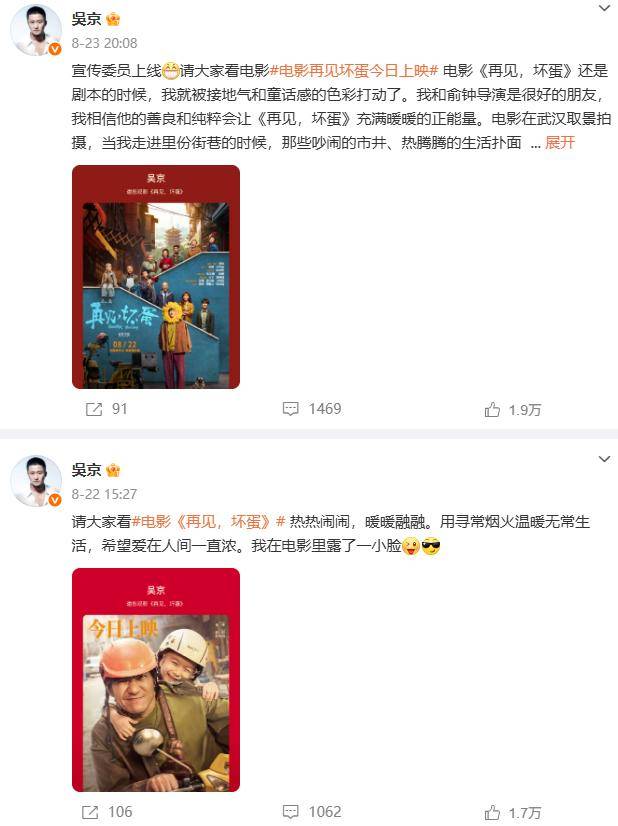The height and width of the screenshot is (826, 618).
Task: Open comments on the post with 1469 comments
Action: 312,409
